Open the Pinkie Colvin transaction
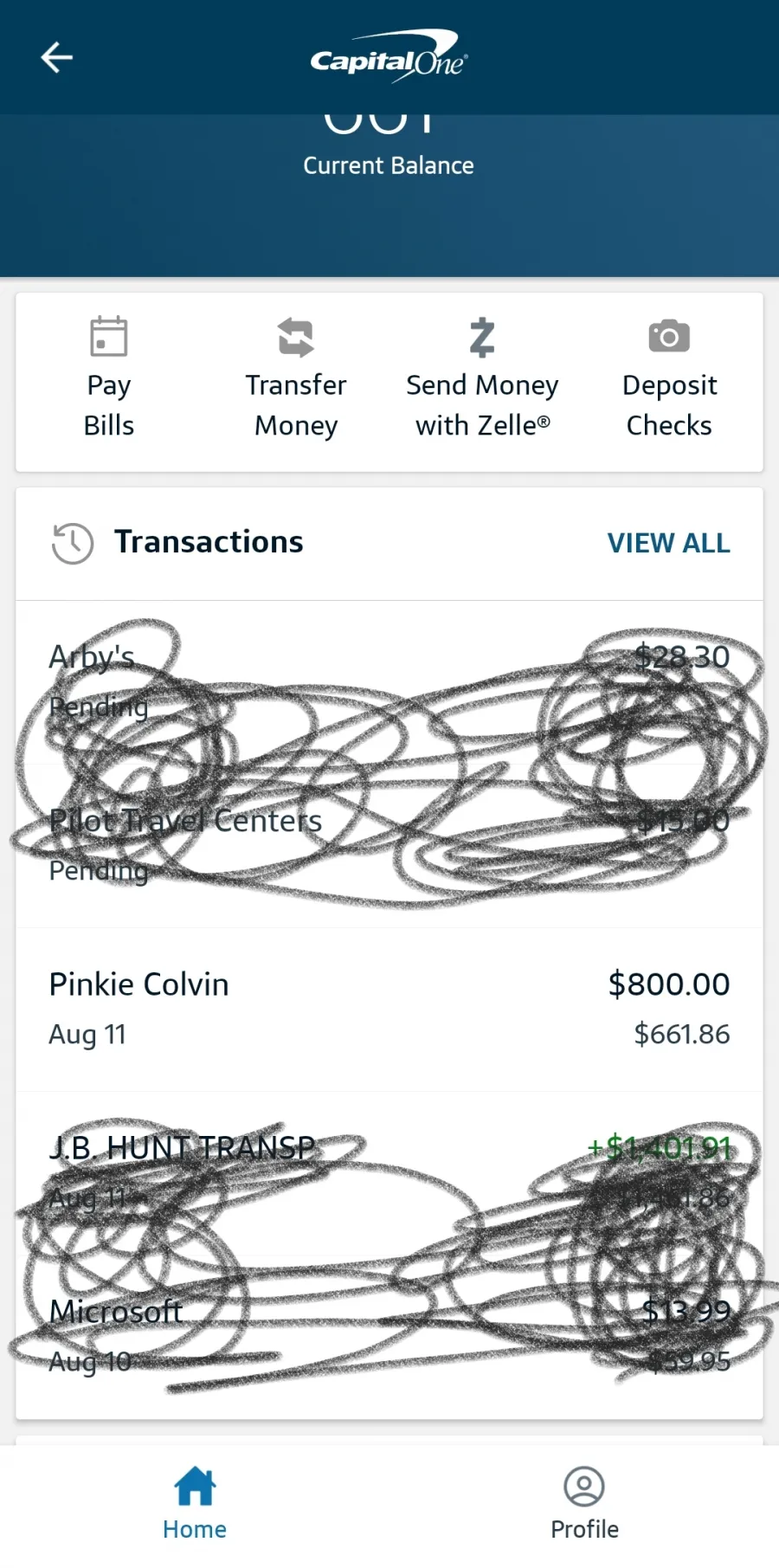This screenshot has width=779, height=1568. 389,1009
